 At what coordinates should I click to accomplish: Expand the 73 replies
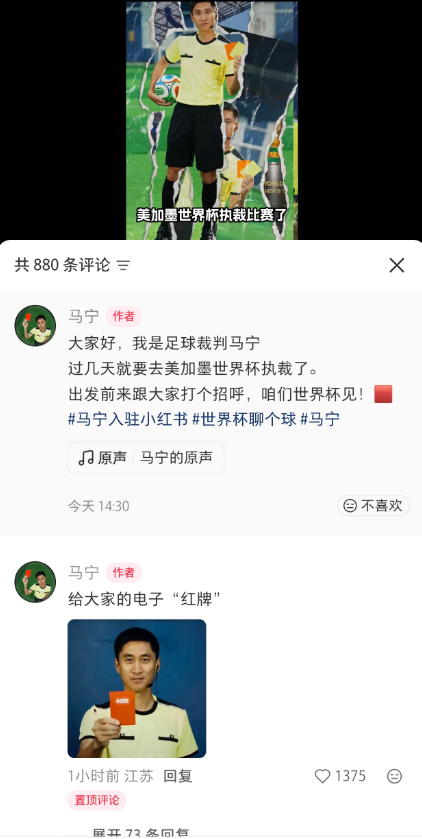(x=141, y=833)
